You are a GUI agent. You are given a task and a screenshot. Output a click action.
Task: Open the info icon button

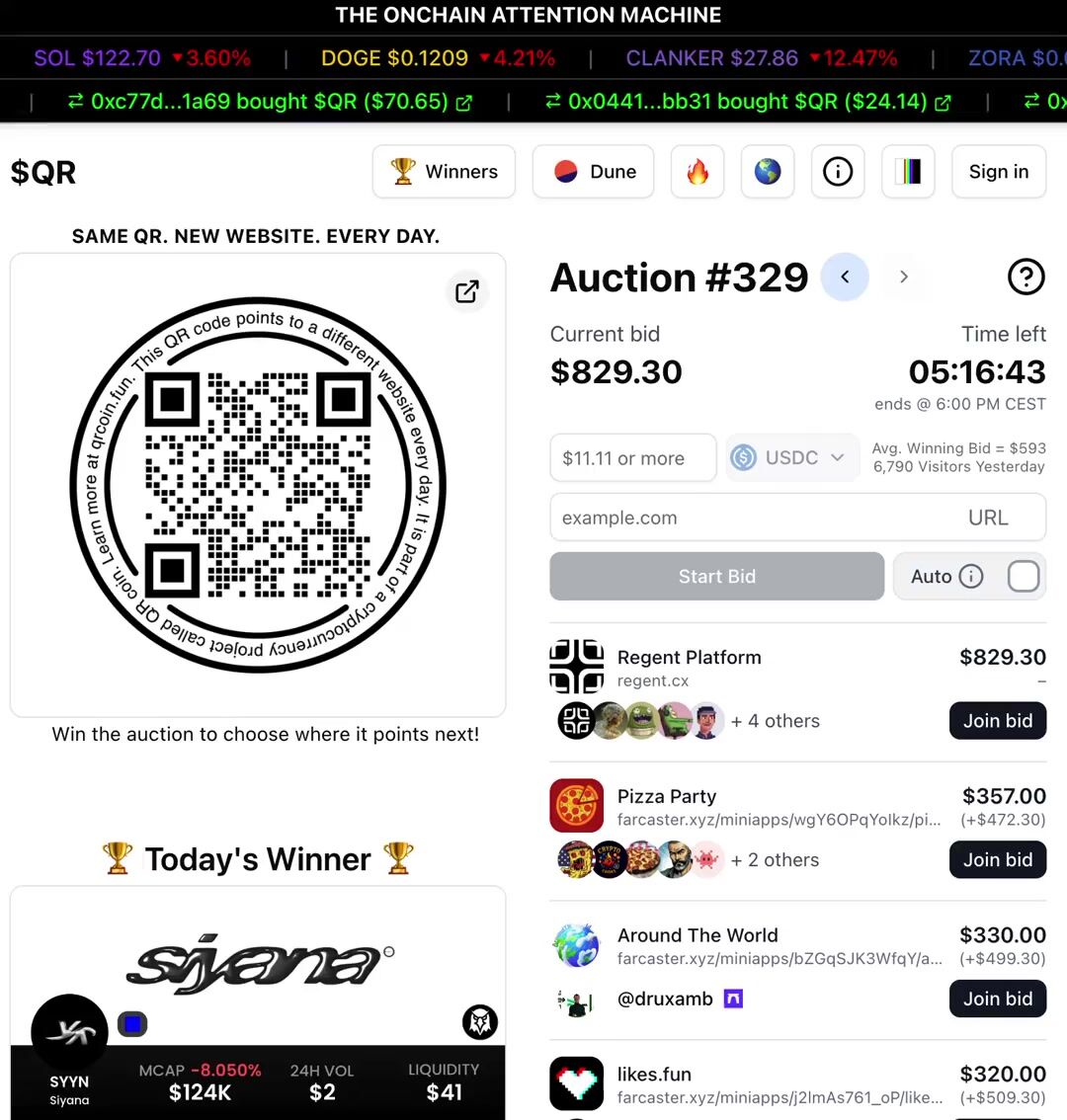tap(838, 172)
